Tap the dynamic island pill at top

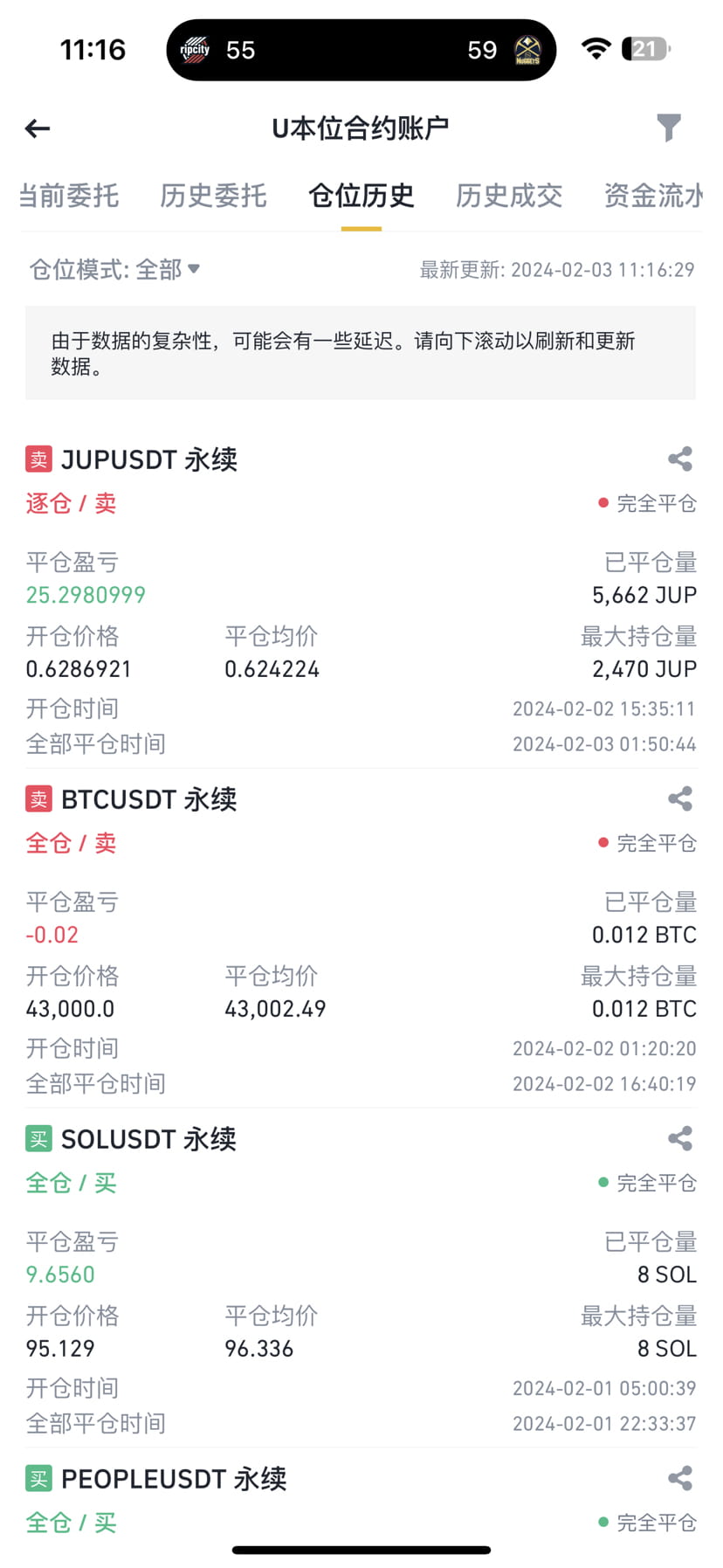361,50
